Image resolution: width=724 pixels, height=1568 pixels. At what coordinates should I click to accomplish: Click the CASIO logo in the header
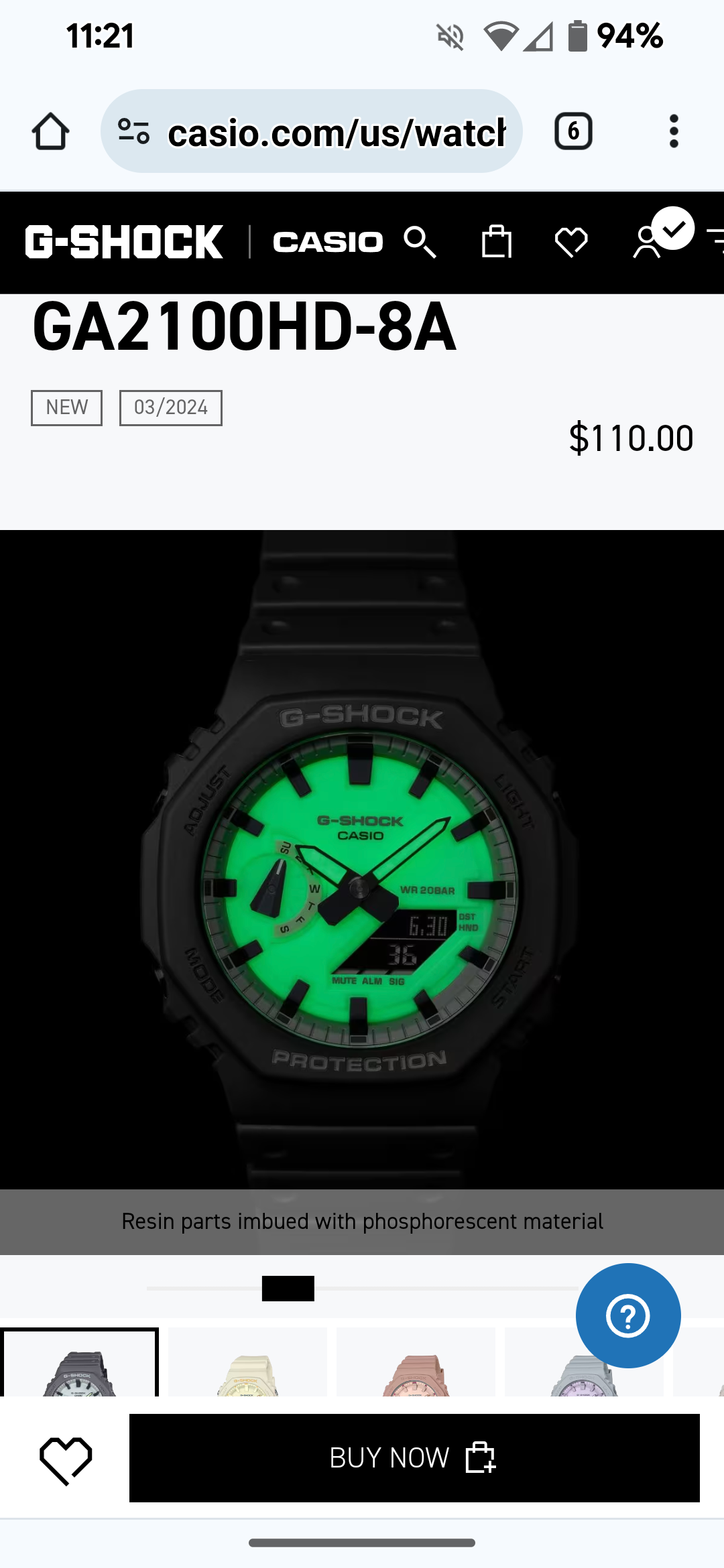tap(328, 242)
